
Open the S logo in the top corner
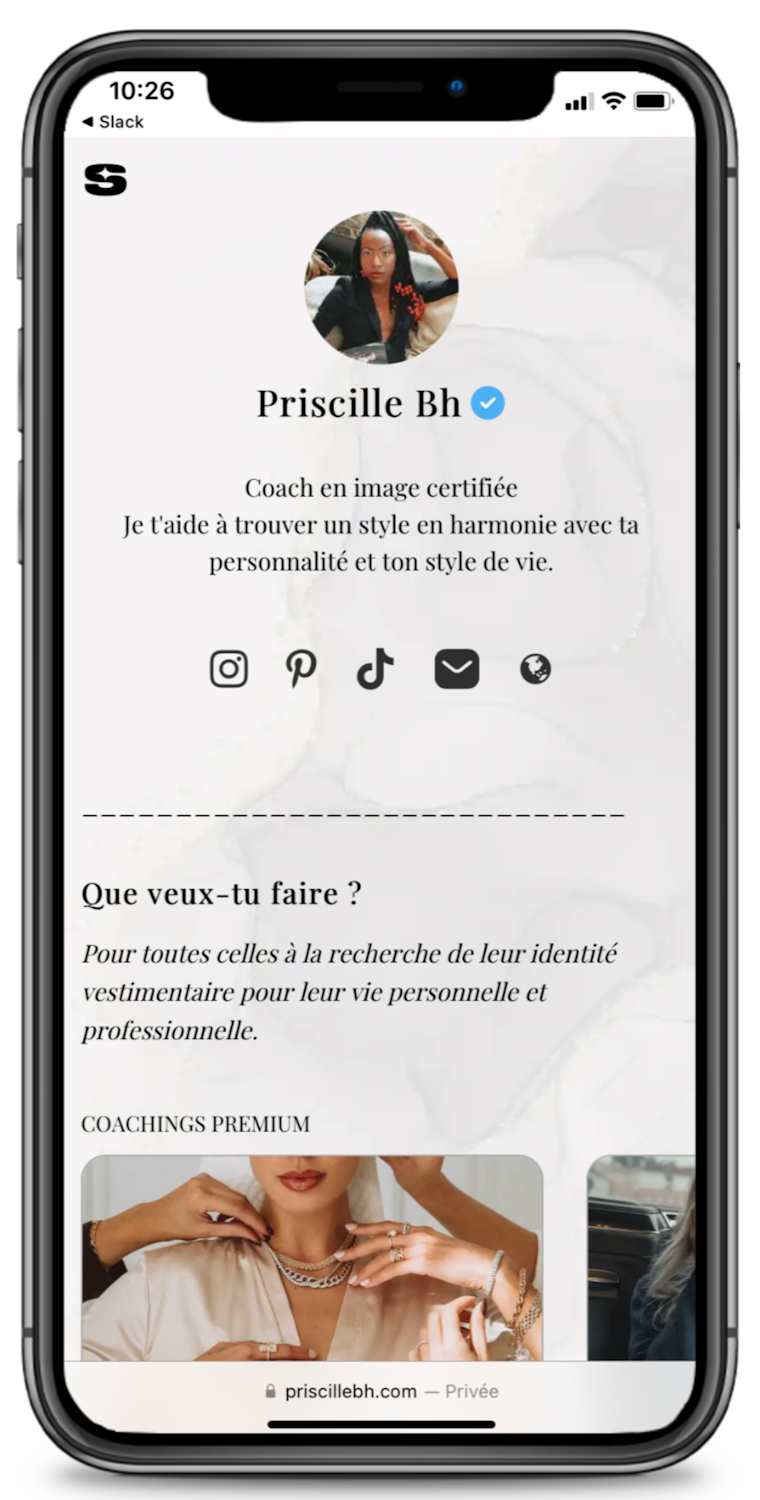tap(105, 180)
